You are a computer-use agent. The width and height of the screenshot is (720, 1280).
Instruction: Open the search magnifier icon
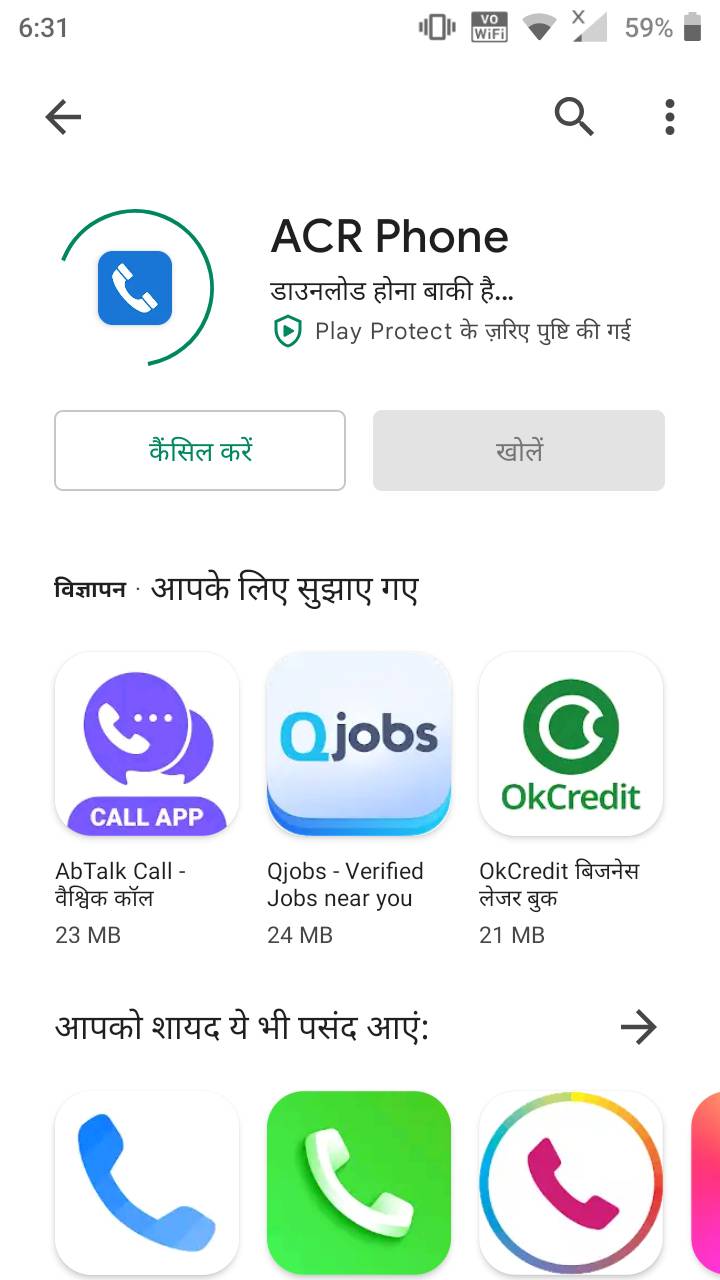[574, 117]
